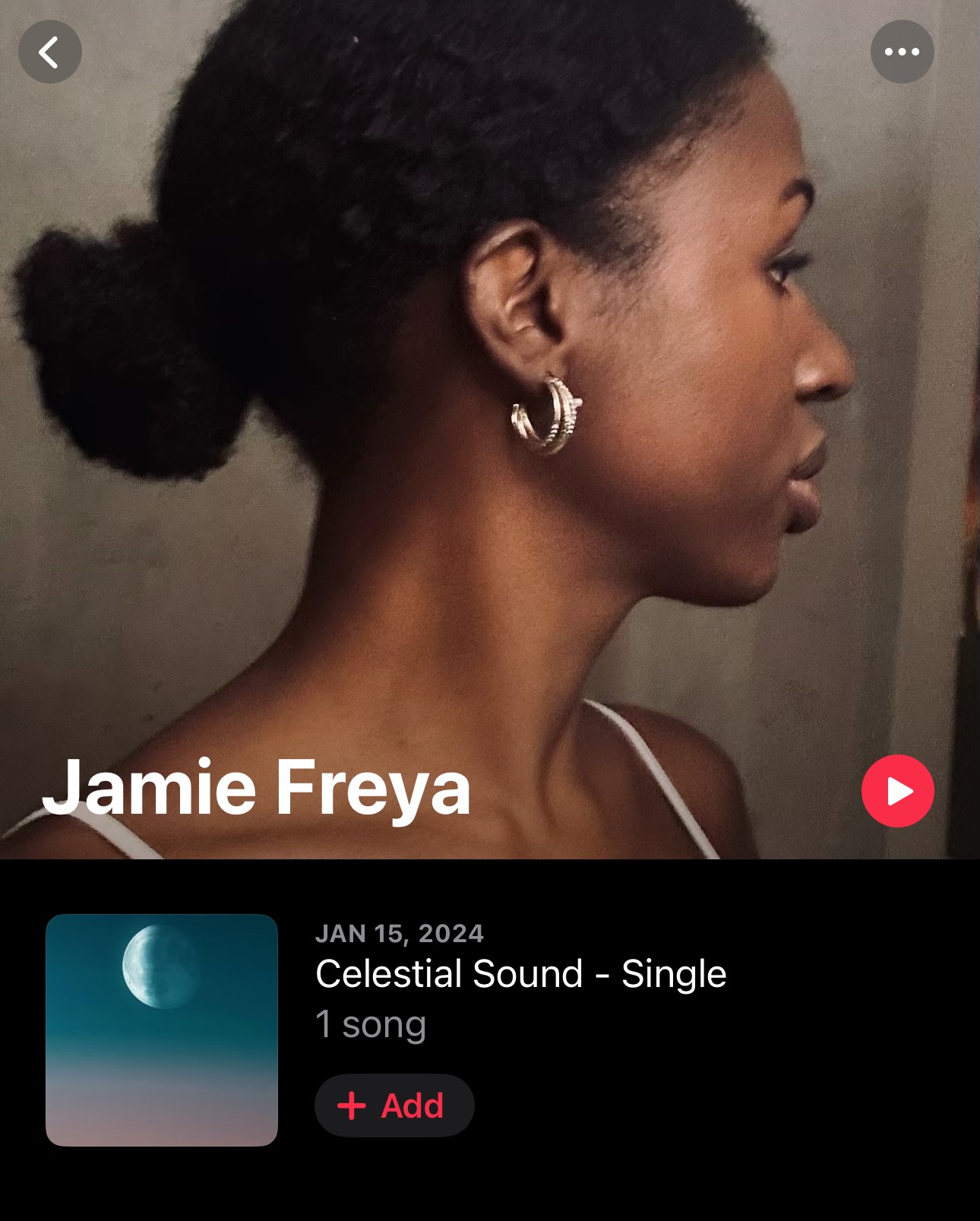This screenshot has width=980, height=1221.
Task: Add Celestial Sound single to library
Action: pos(394,1106)
